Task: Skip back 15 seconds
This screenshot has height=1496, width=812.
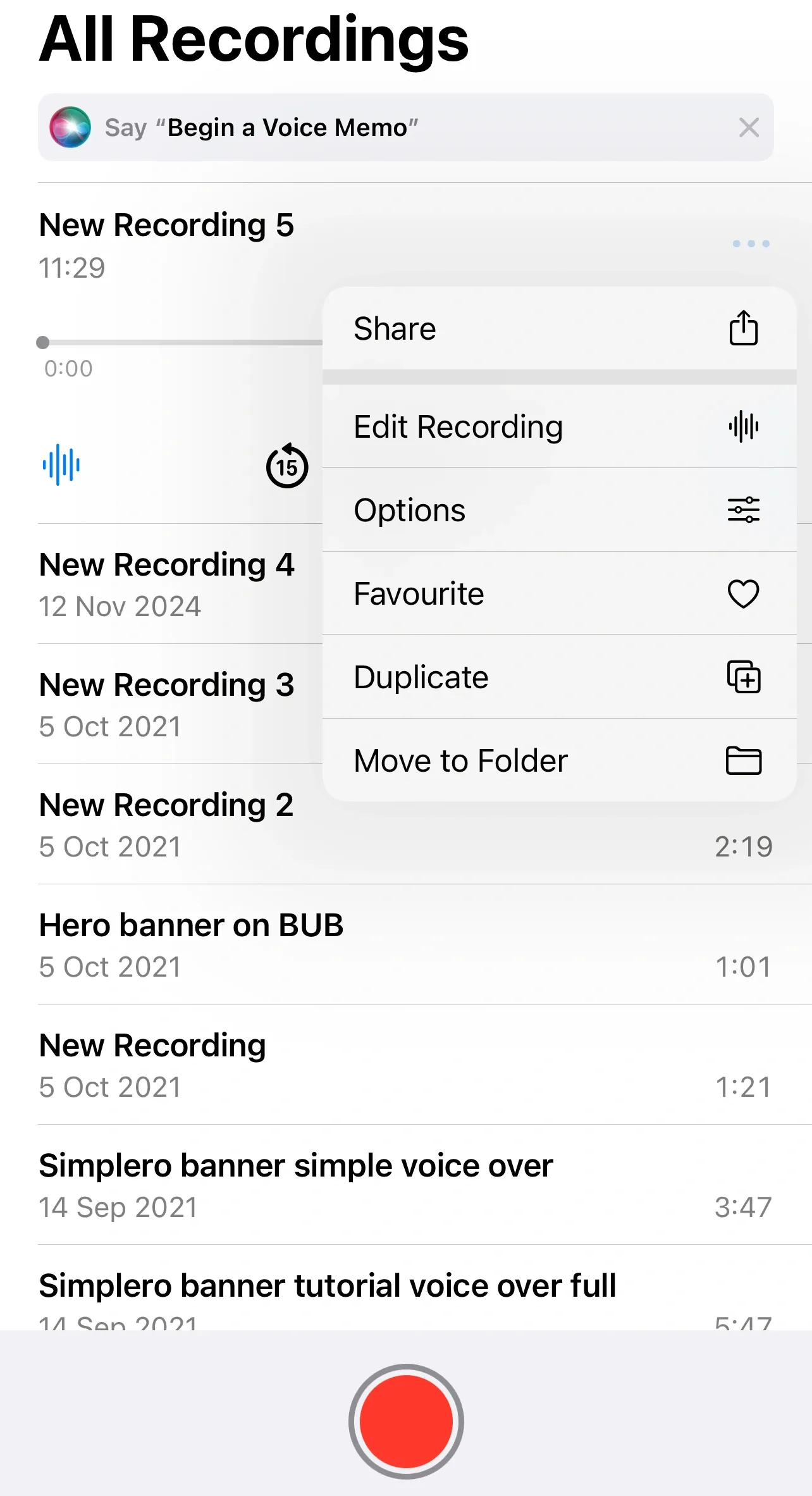Action: pos(286,466)
